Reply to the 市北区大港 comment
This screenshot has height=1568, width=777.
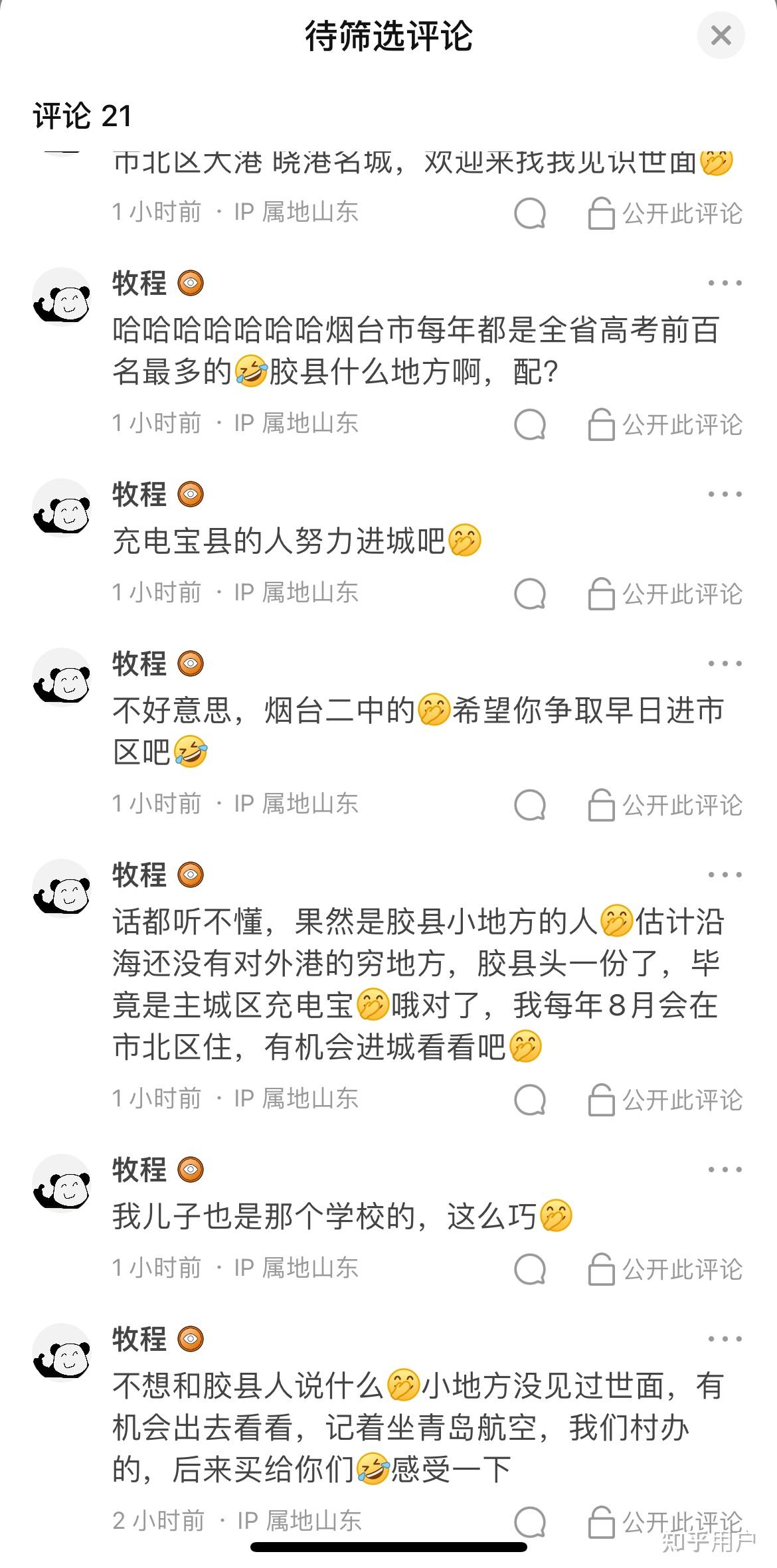(530, 213)
